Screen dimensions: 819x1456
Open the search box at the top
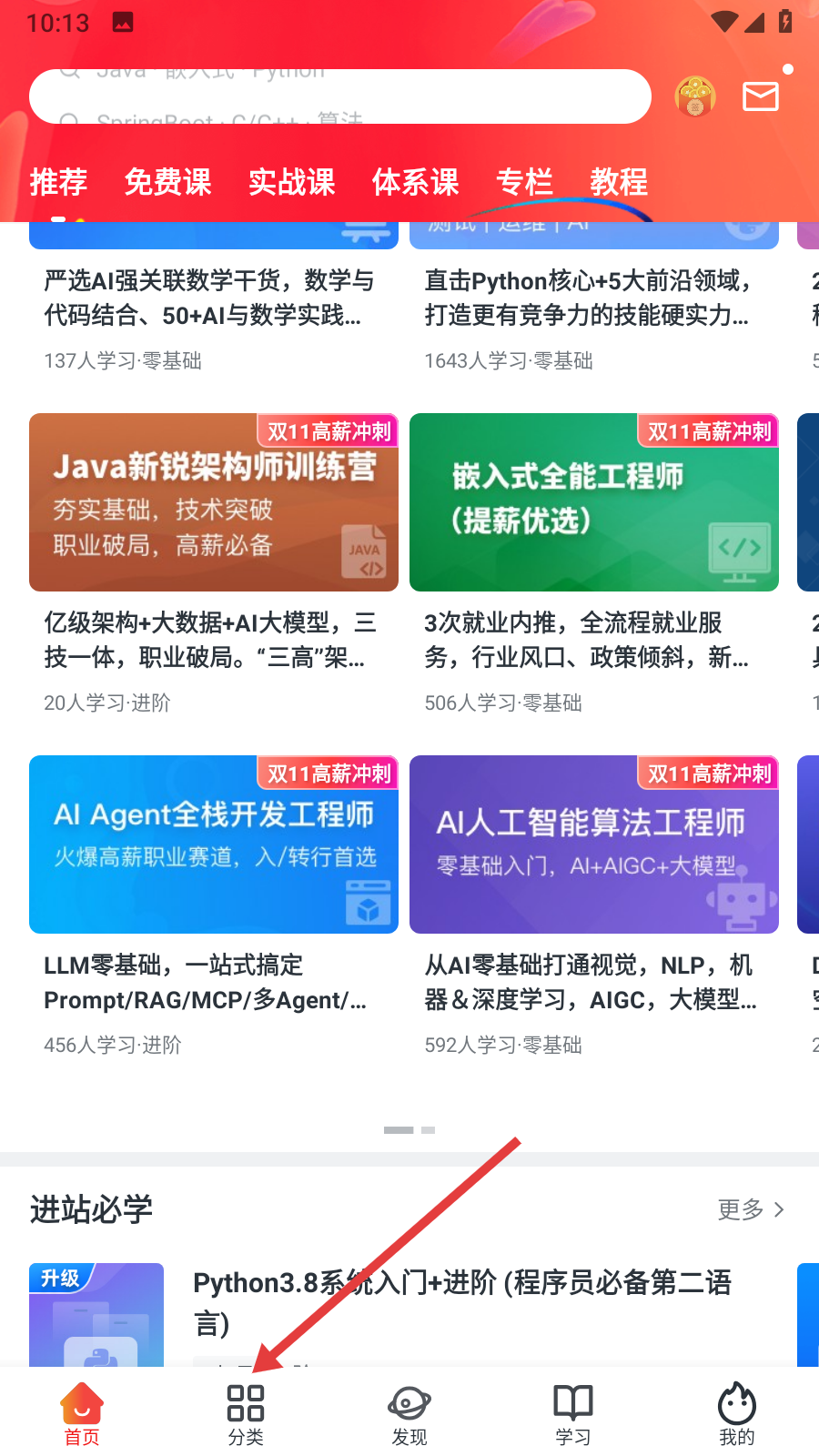click(339, 96)
